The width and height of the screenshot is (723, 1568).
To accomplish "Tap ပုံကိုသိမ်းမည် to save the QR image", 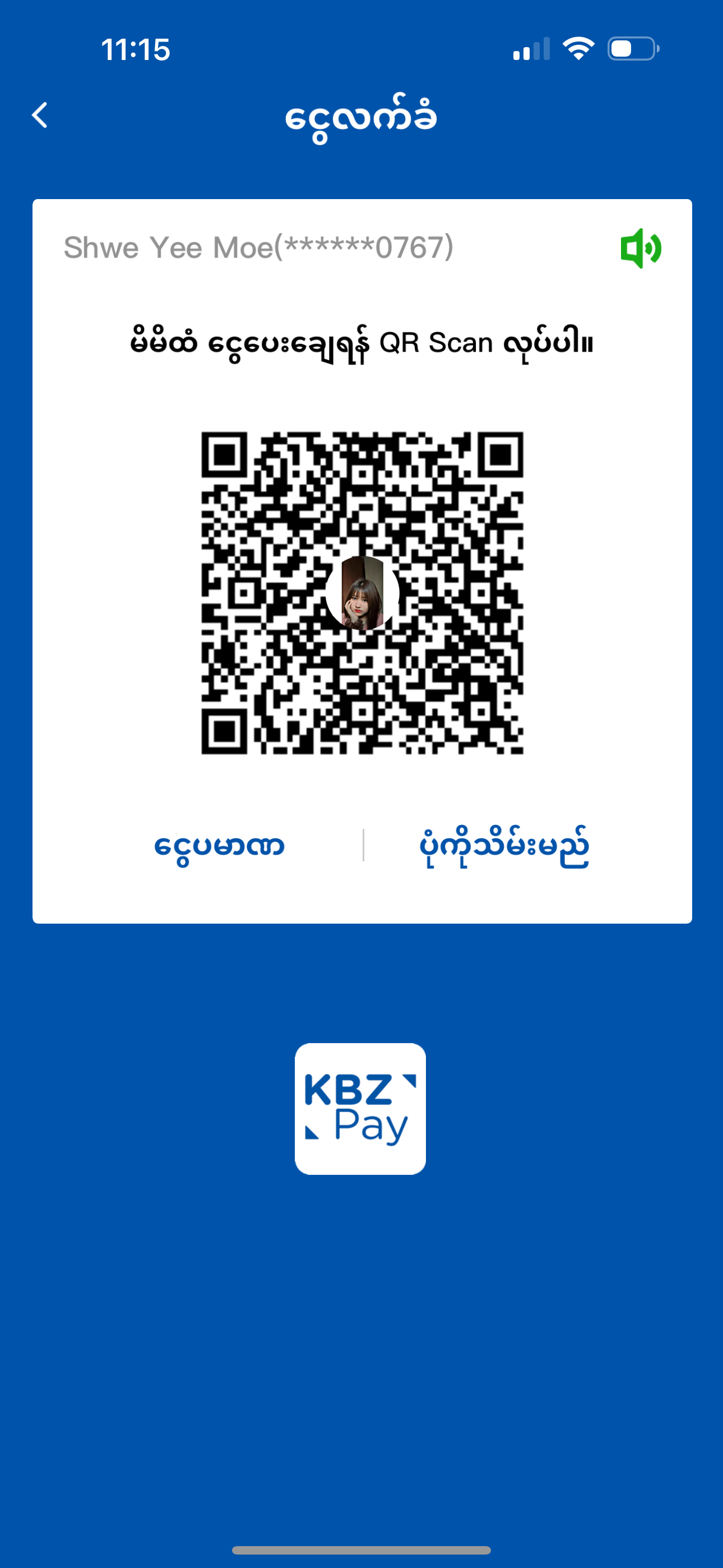I will (504, 846).
